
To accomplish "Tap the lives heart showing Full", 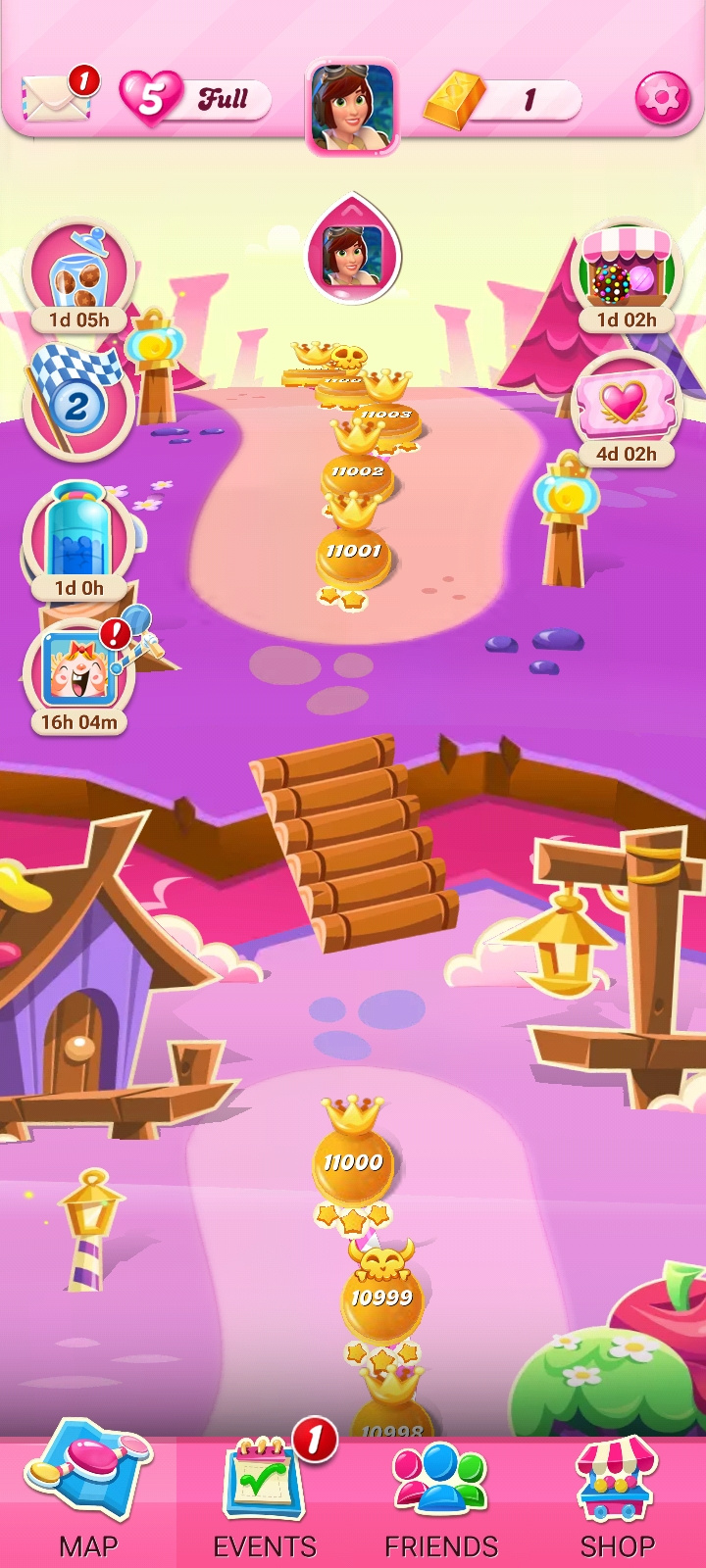I will [194, 98].
